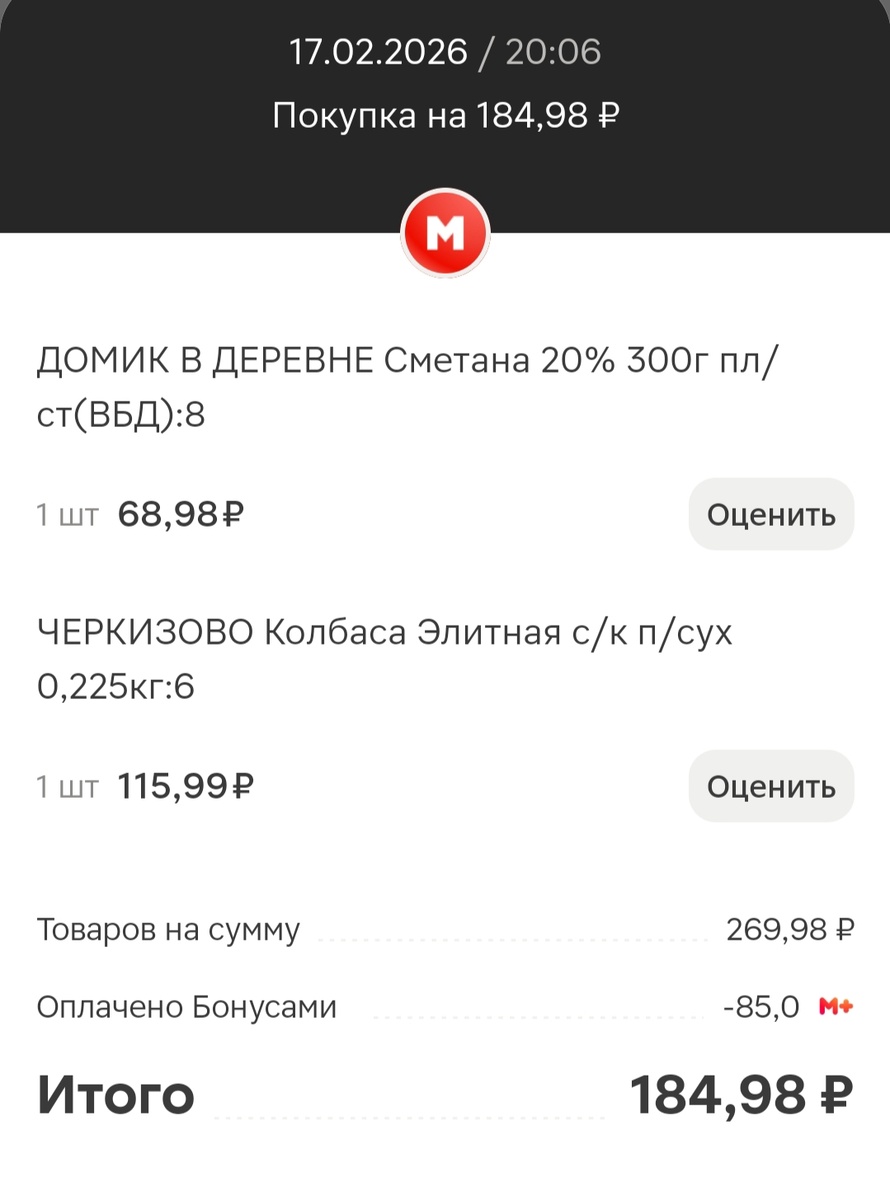Tap the quantity label 1 шт for sour cream
Viewport: 890px width, 1200px height.
pyautogui.click(x=65, y=514)
